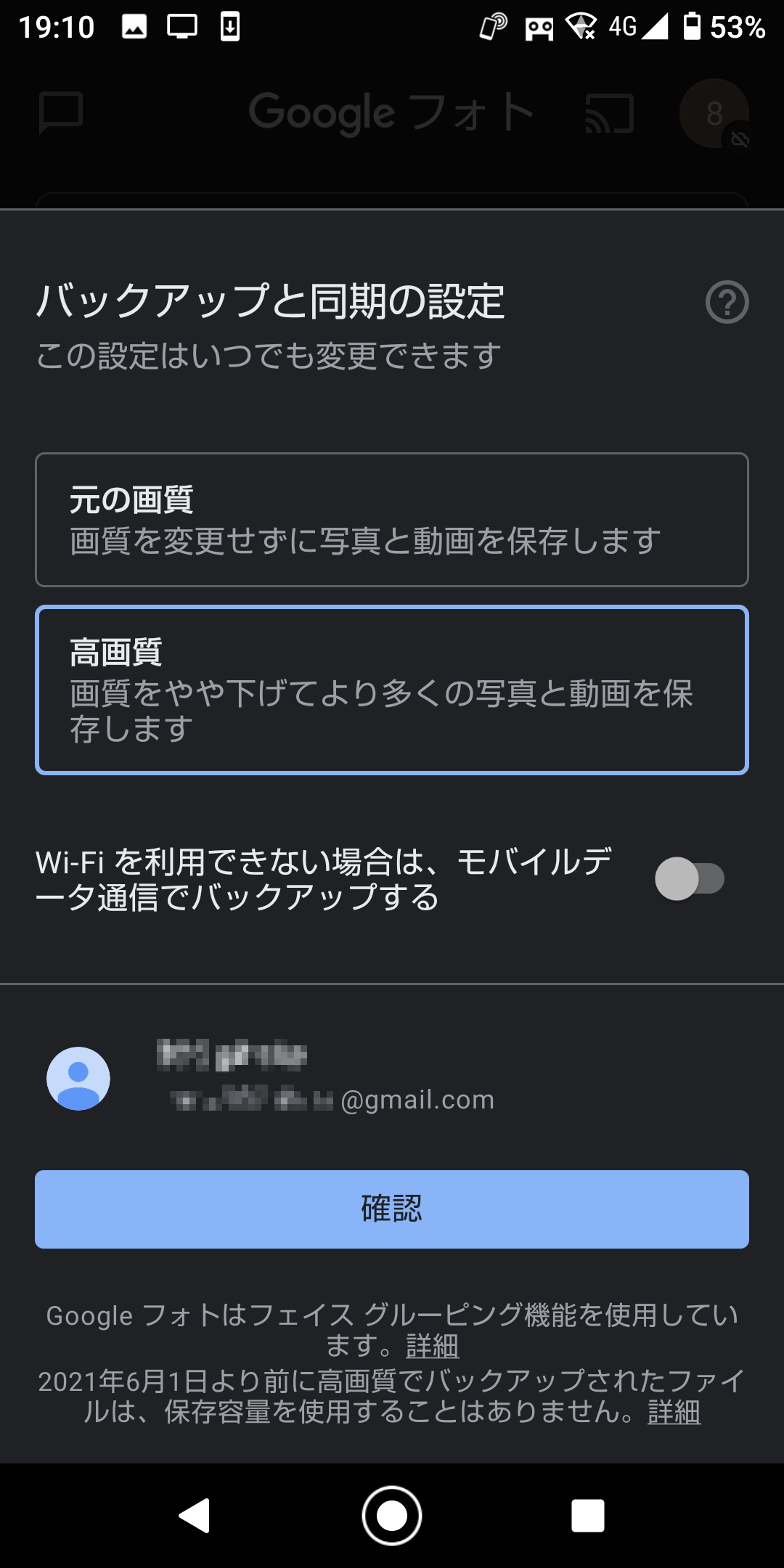Select the 高画質 quality option
This screenshot has width=784, height=1568.
tap(392, 688)
